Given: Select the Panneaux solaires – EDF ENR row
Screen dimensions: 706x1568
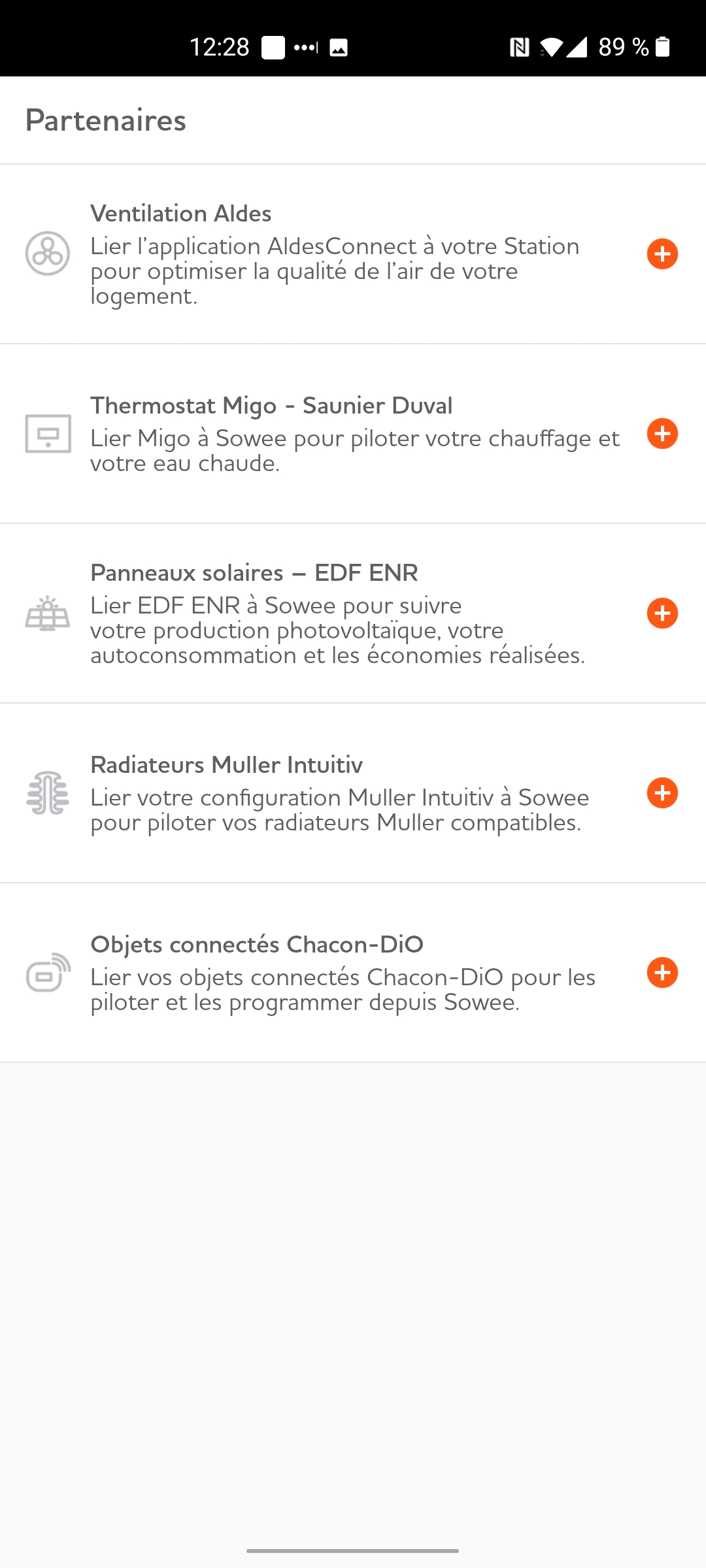Looking at the screenshot, I should pos(353,613).
